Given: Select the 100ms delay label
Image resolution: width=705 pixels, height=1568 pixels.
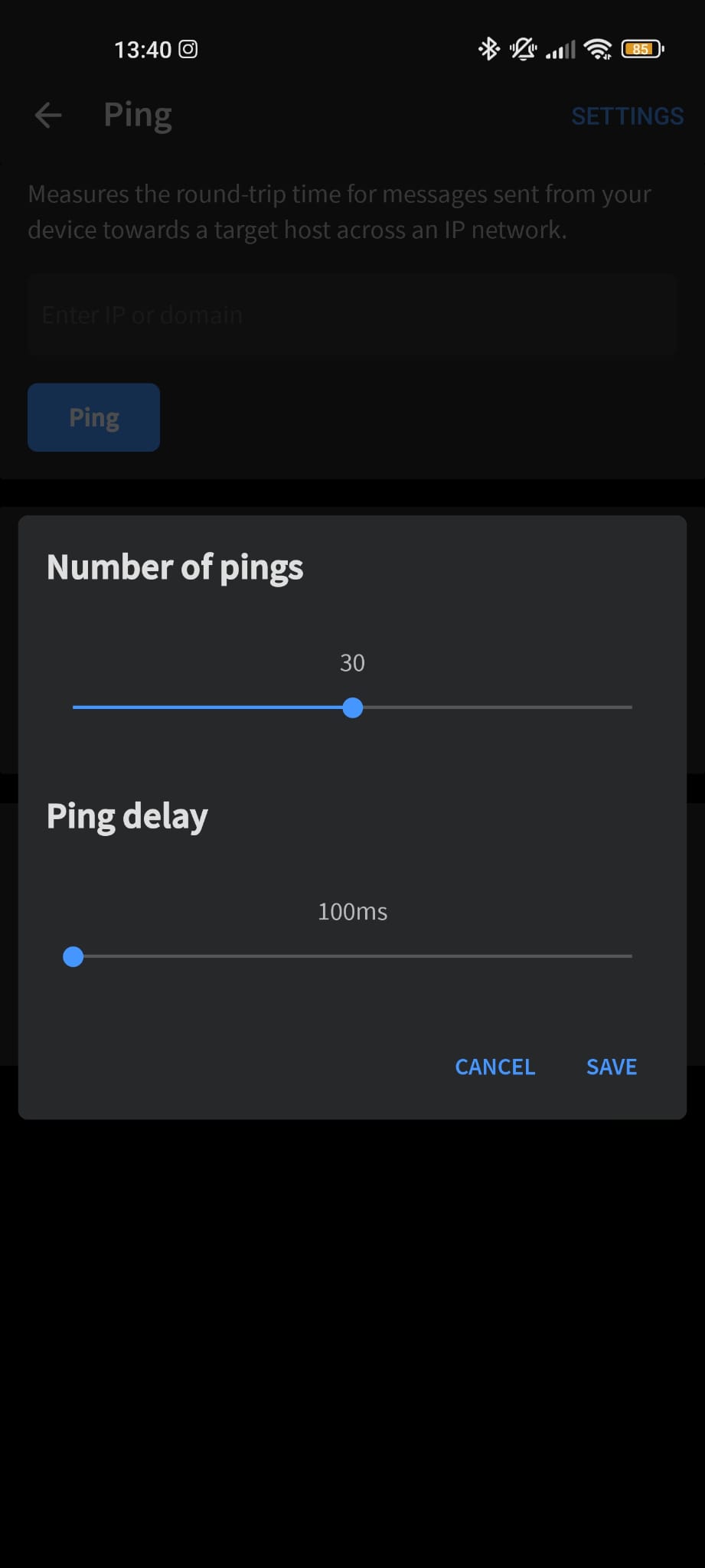Looking at the screenshot, I should (x=352, y=912).
